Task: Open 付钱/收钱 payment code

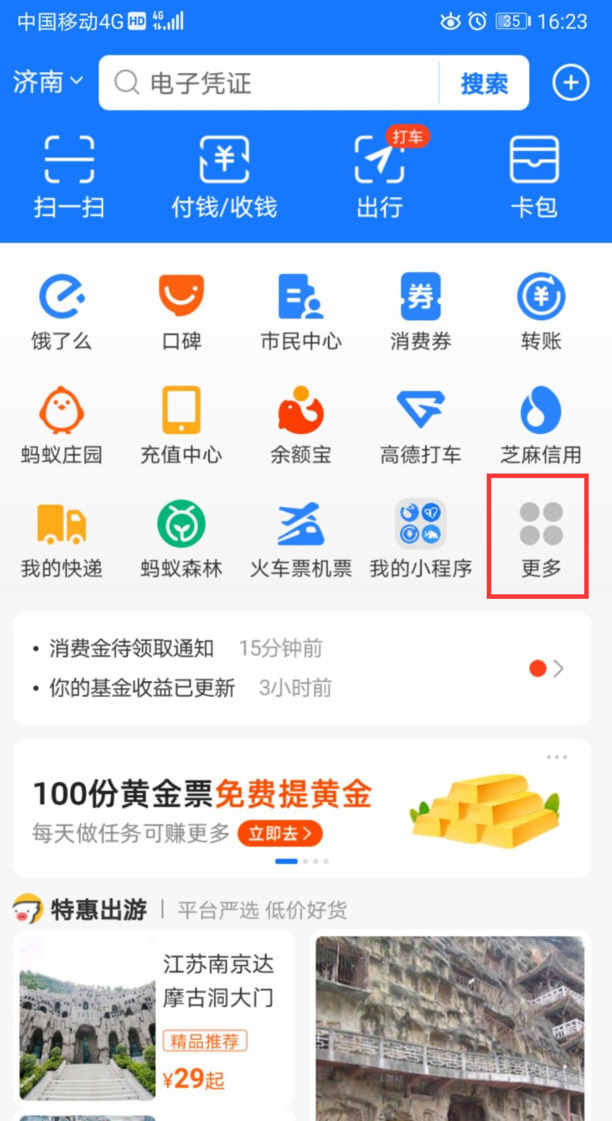Action: point(224,177)
